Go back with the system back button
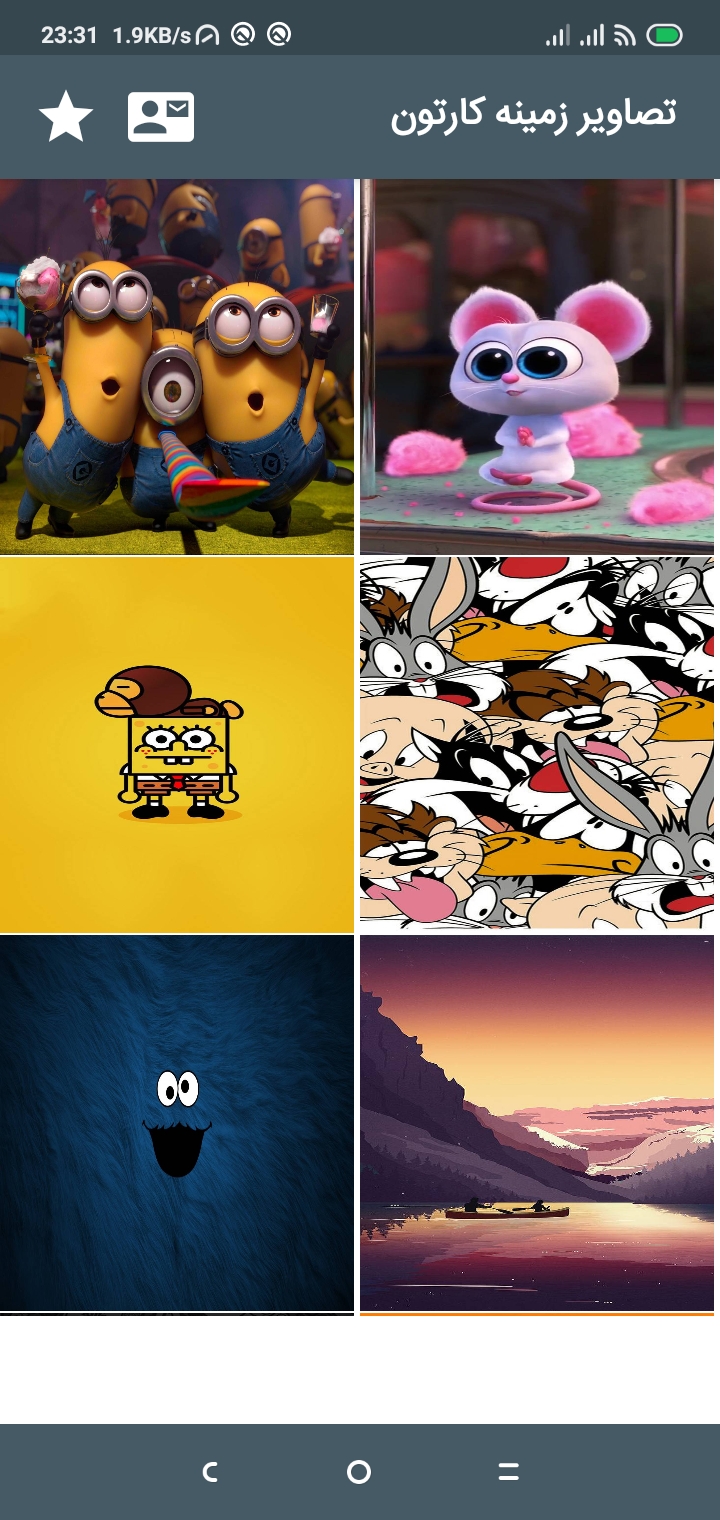This screenshot has height=1520, width=720. tap(209, 1472)
